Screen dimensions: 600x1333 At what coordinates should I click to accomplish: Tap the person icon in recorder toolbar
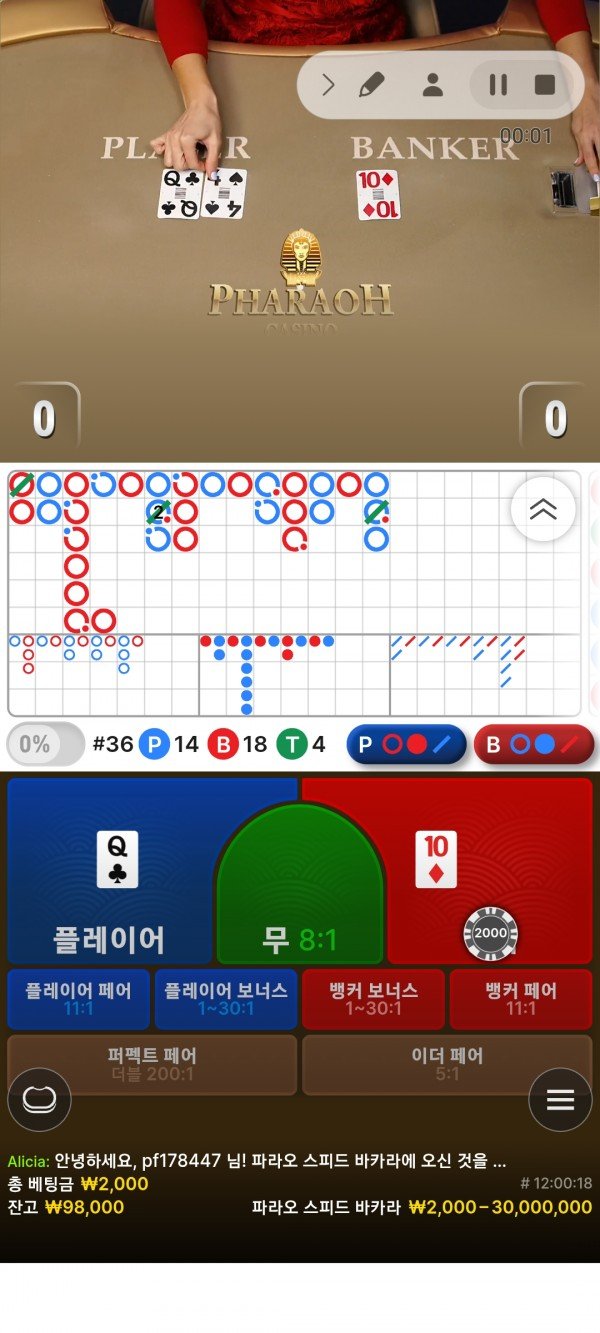[x=432, y=85]
